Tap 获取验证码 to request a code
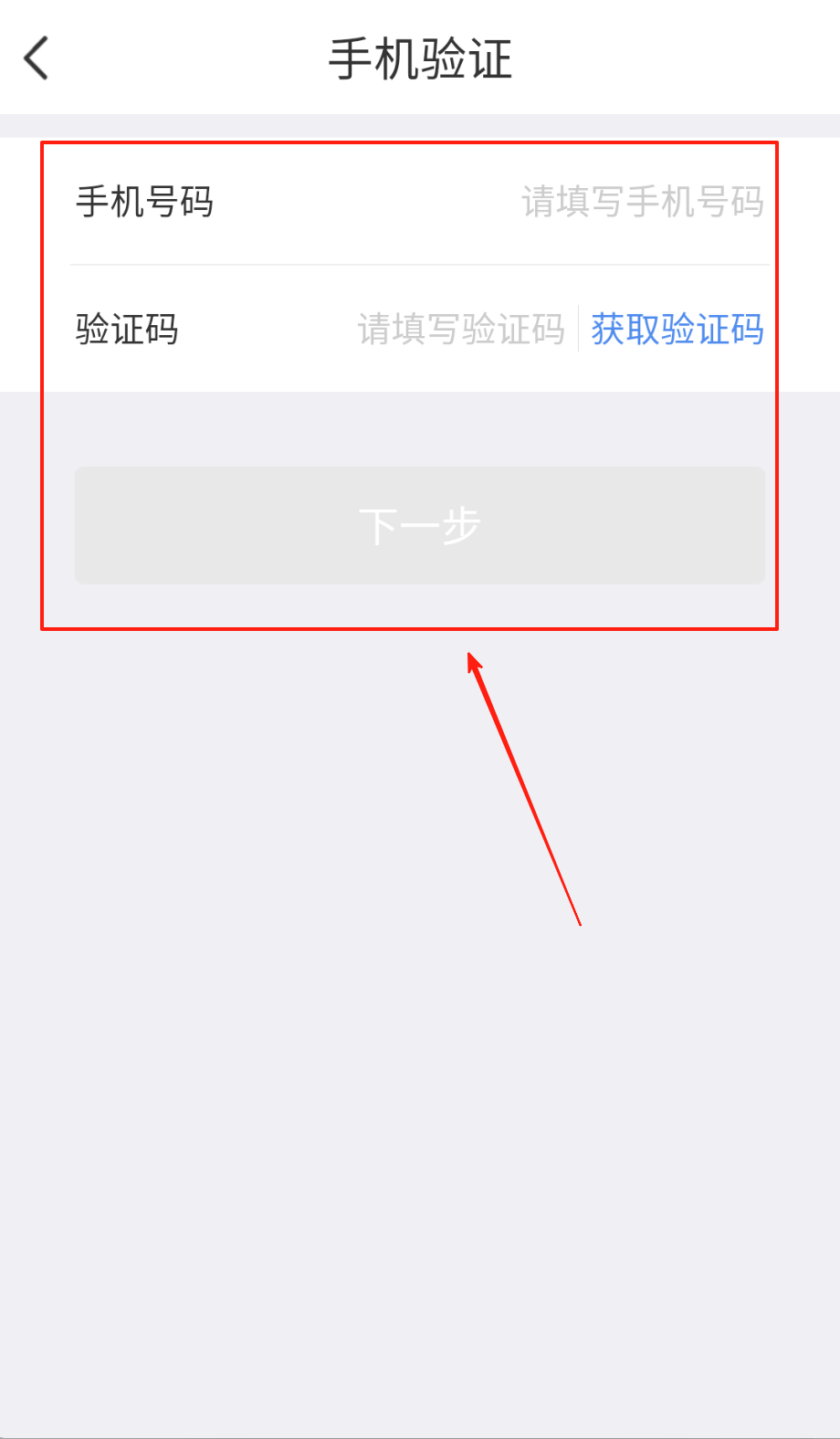Image resolution: width=840 pixels, height=1439 pixels. [x=677, y=330]
